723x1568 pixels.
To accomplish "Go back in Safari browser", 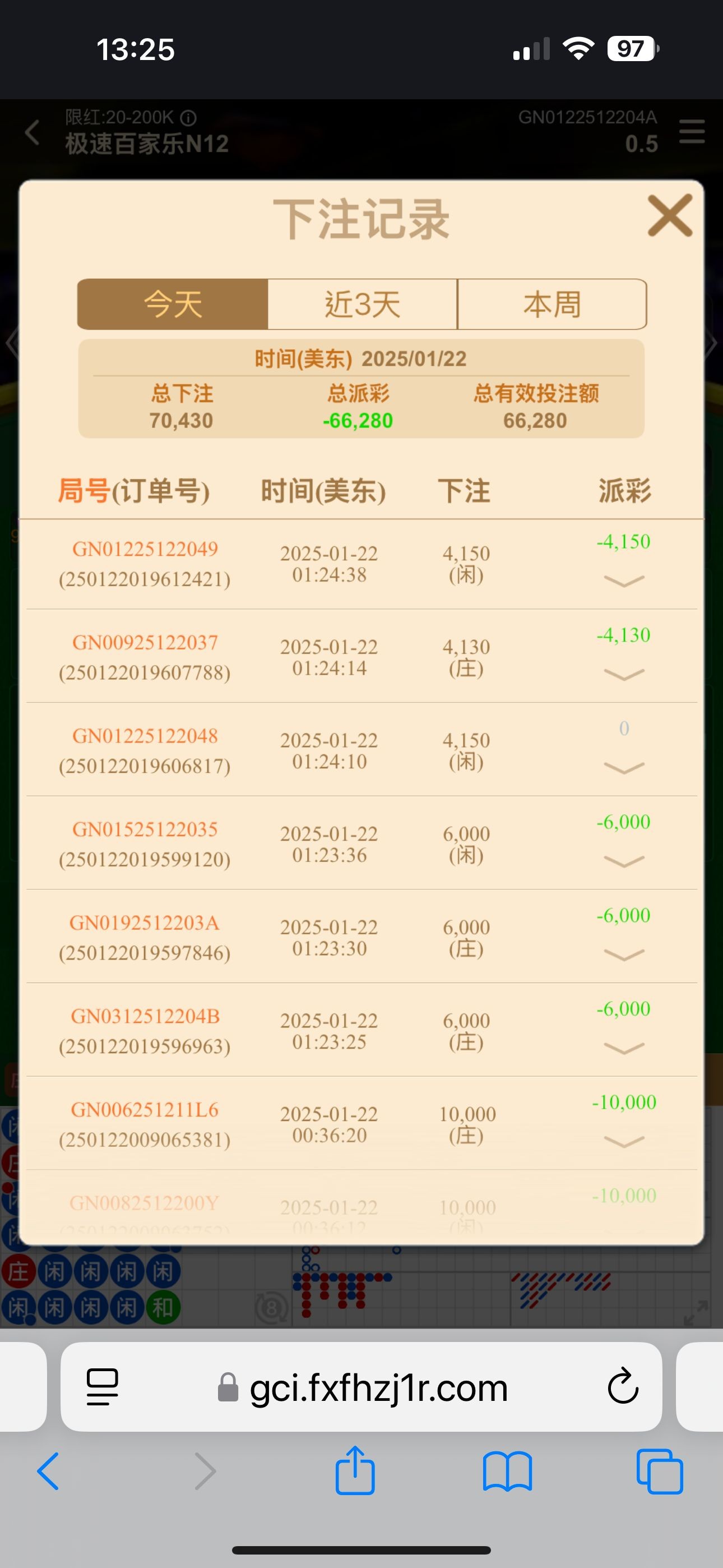I will [49, 1471].
